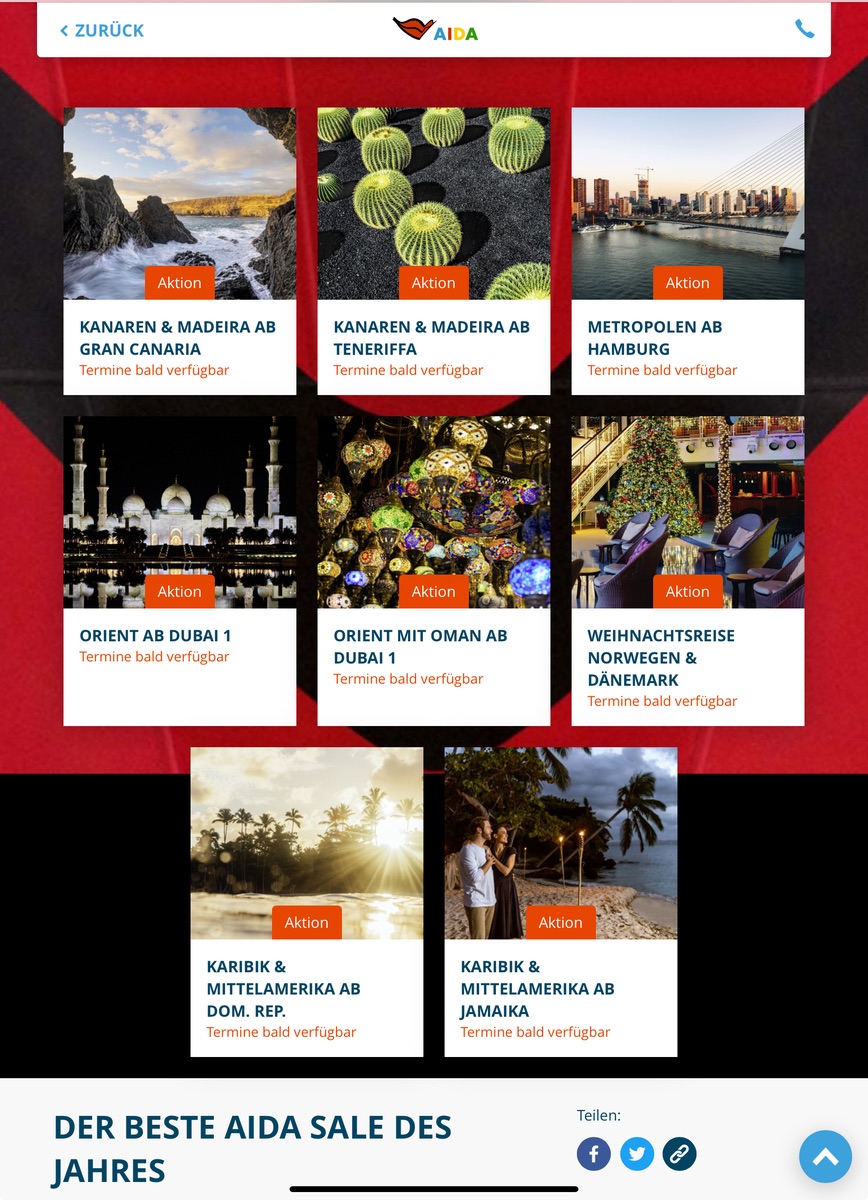
Task: View Karibik & Mittelamerika ab Jamaika
Action: click(560, 900)
